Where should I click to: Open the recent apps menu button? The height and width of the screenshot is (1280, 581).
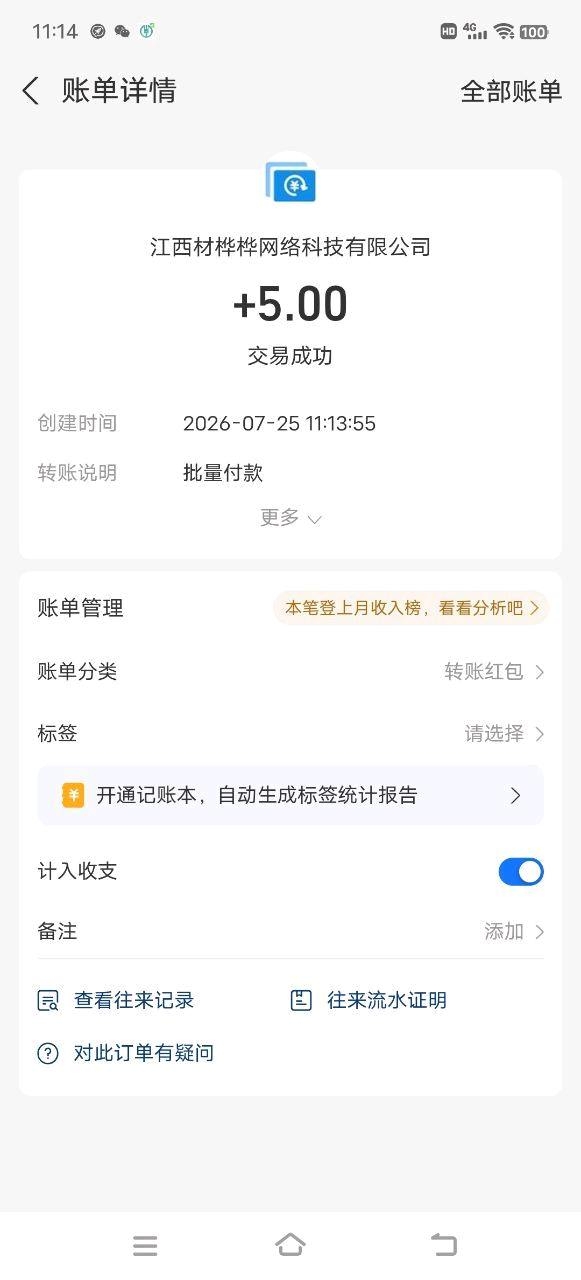pyautogui.click(x=145, y=1246)
